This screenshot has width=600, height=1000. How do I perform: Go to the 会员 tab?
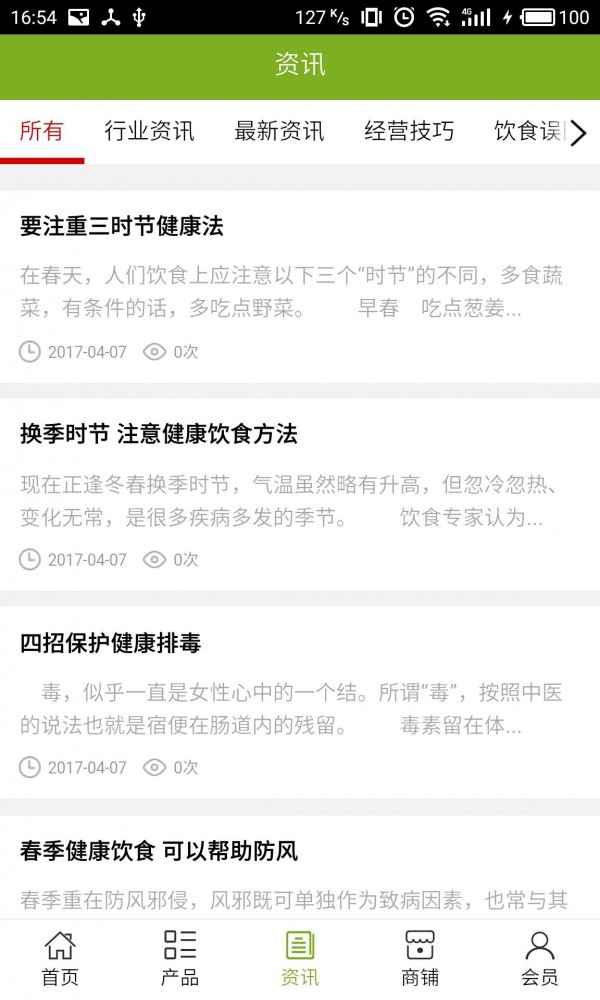pos(540,958)
